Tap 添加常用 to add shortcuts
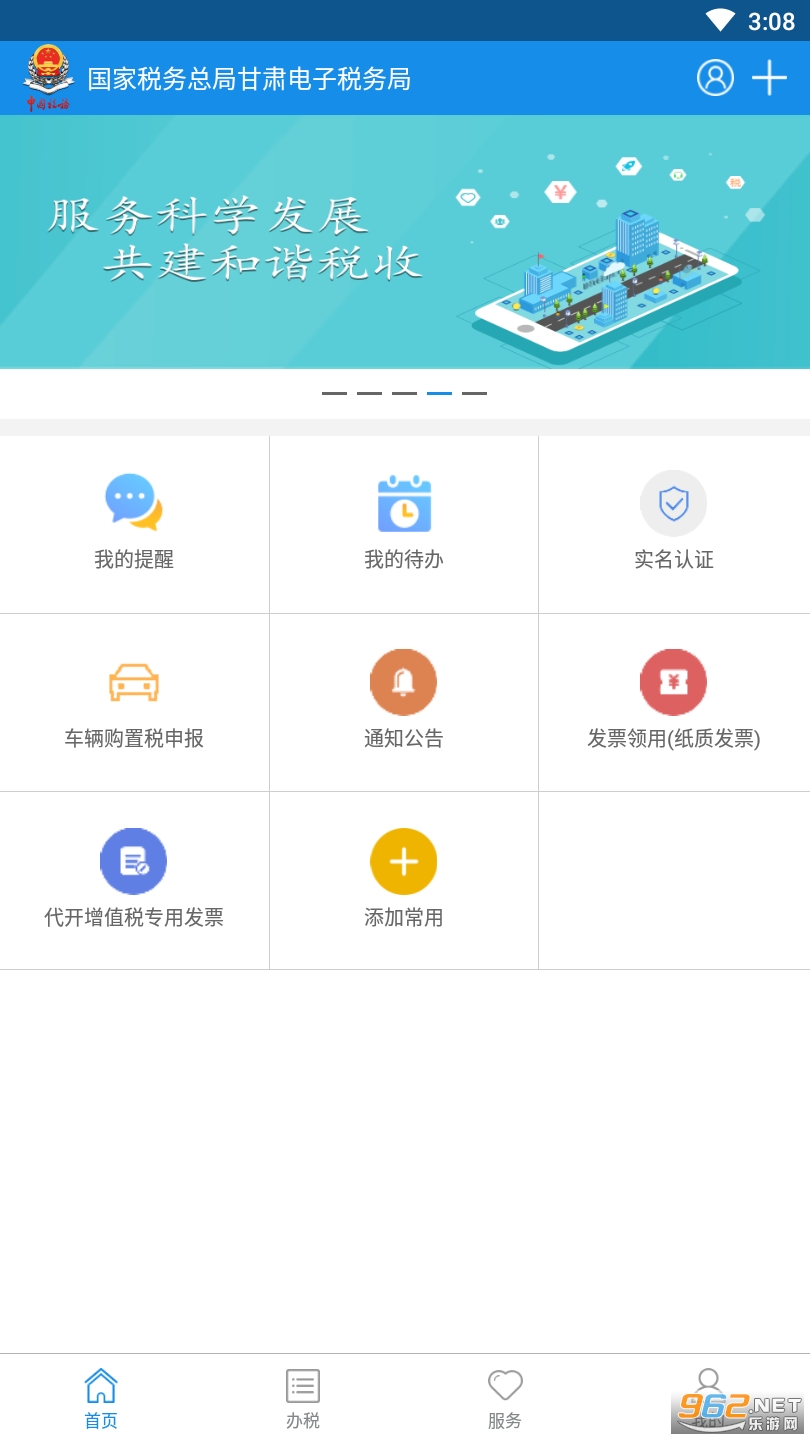The height and width of the screenshot is (1440, 810). (404, 880)
